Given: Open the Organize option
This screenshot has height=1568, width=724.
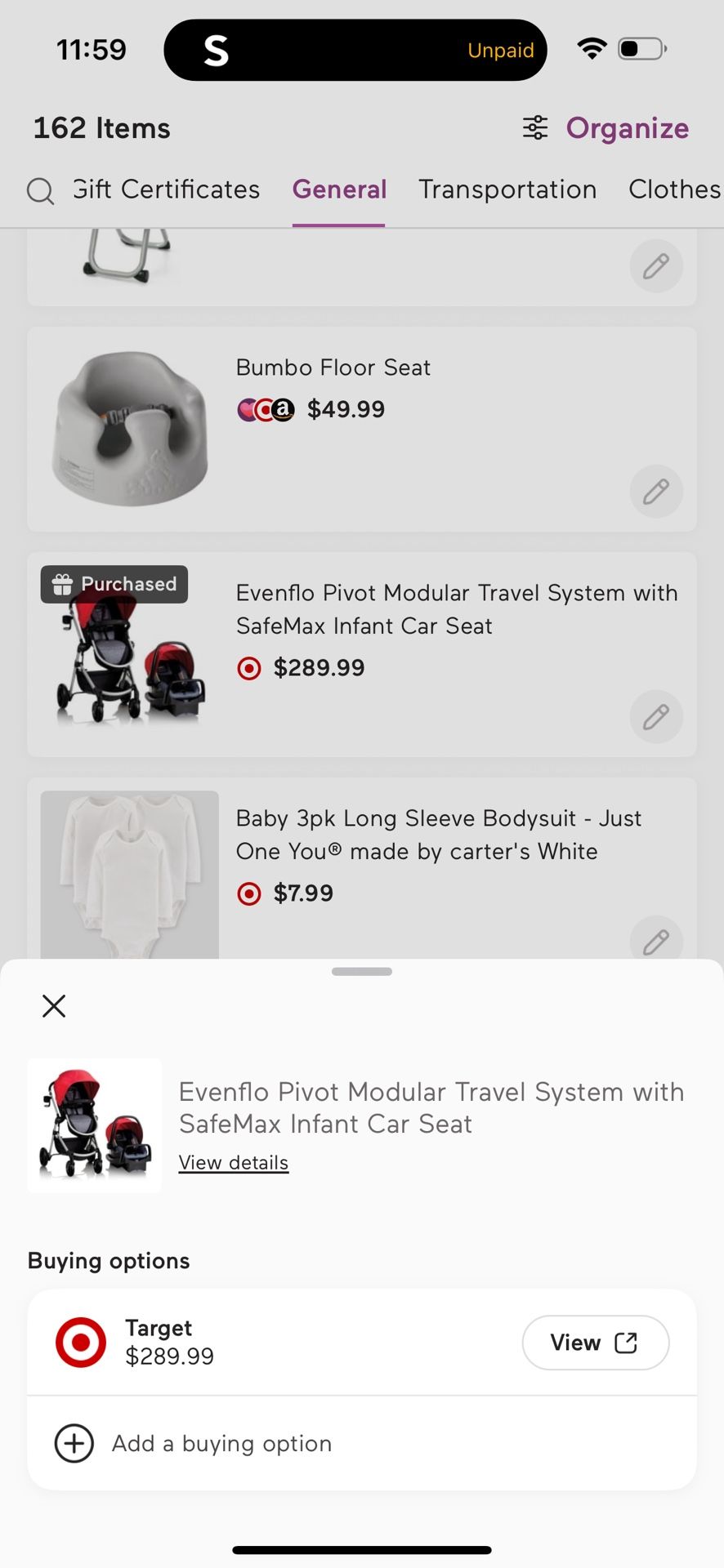Looking at the screenshot, I should click(x=606, y=128).
